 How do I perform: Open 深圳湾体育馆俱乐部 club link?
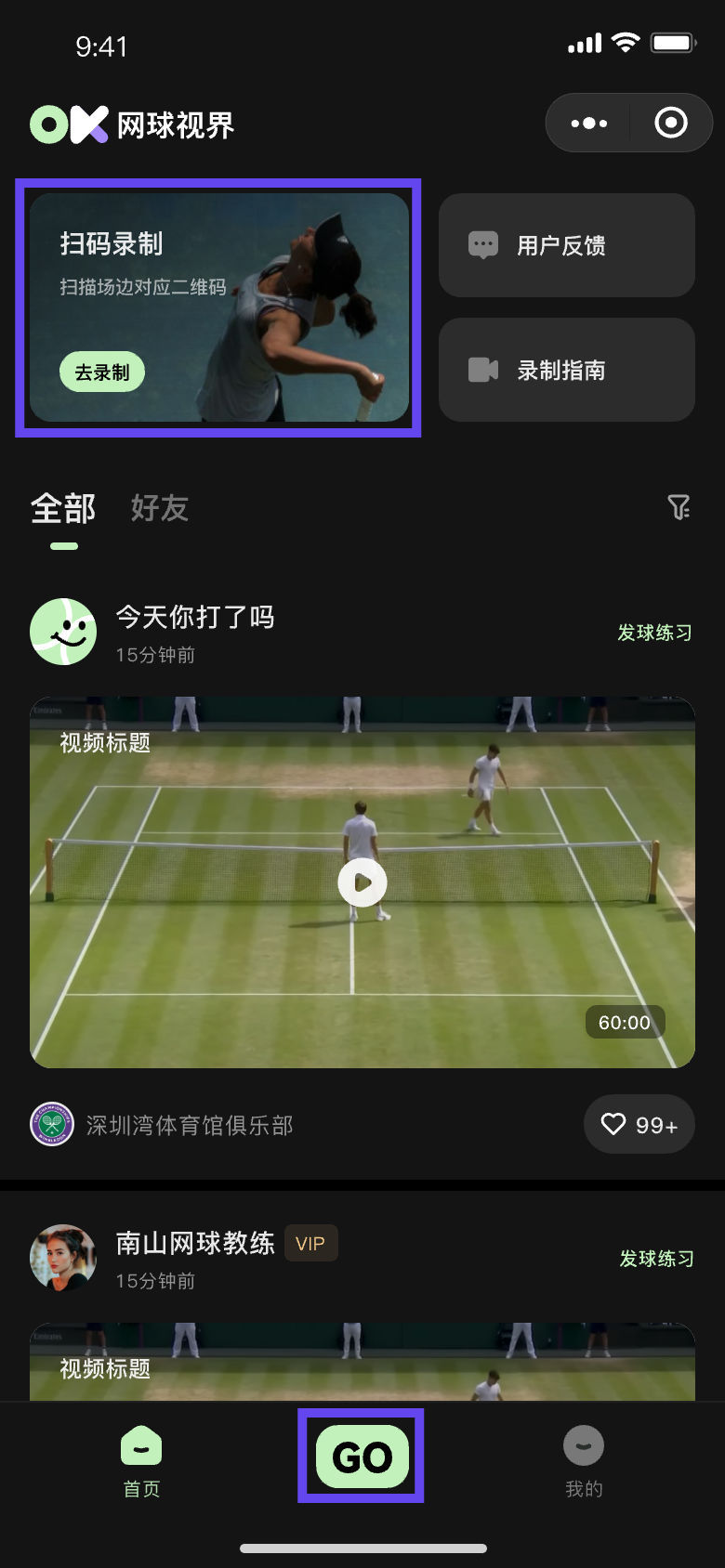point(189,1125)
